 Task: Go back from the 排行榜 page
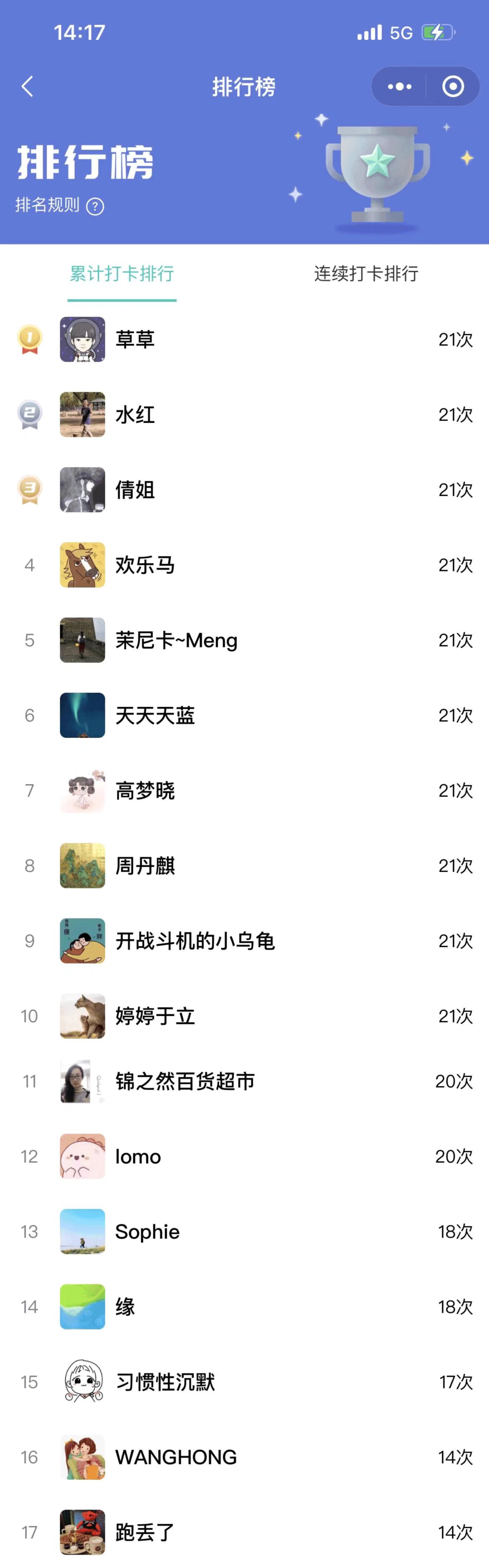click(x=28, y=86)
